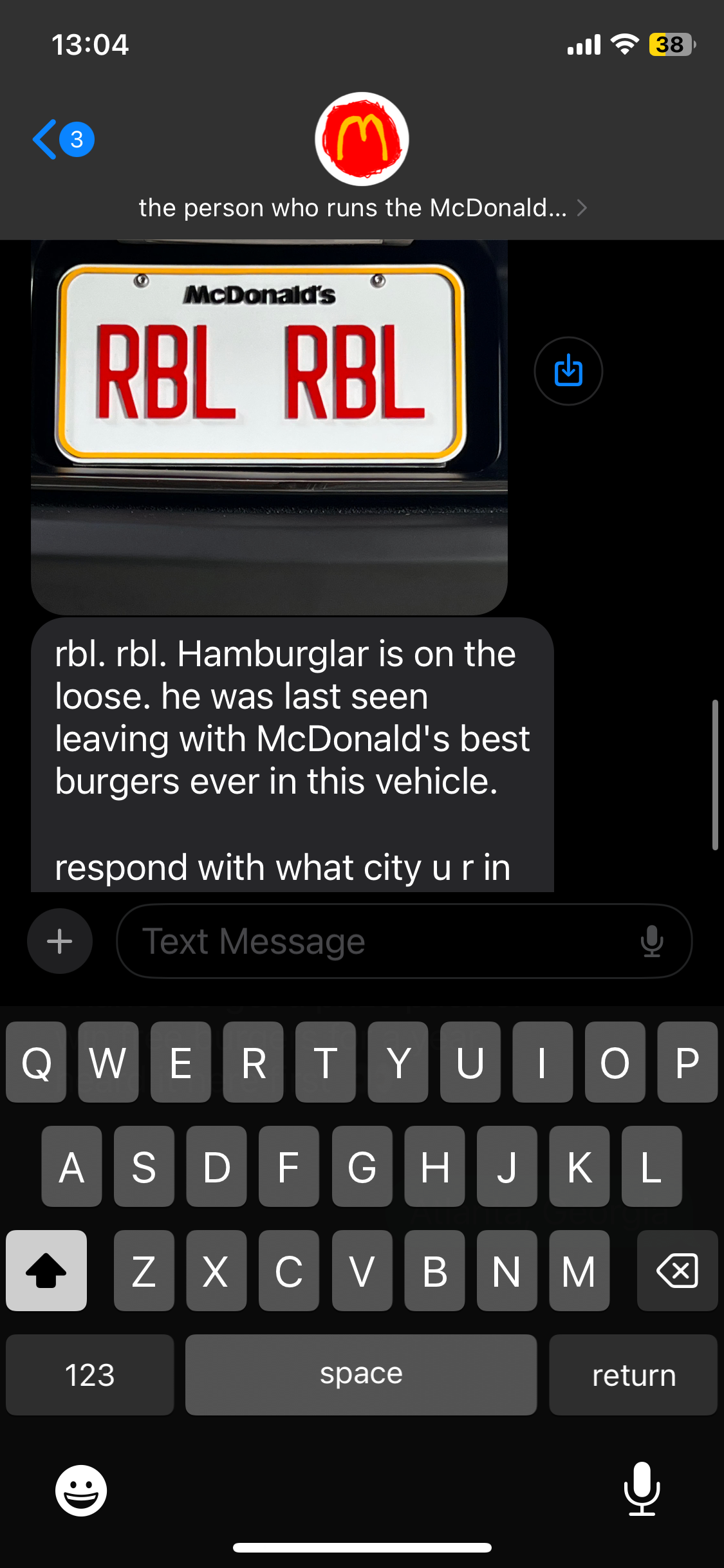Tap the space bar
Screen dimensions: 724x1568
click(361, 1375)
